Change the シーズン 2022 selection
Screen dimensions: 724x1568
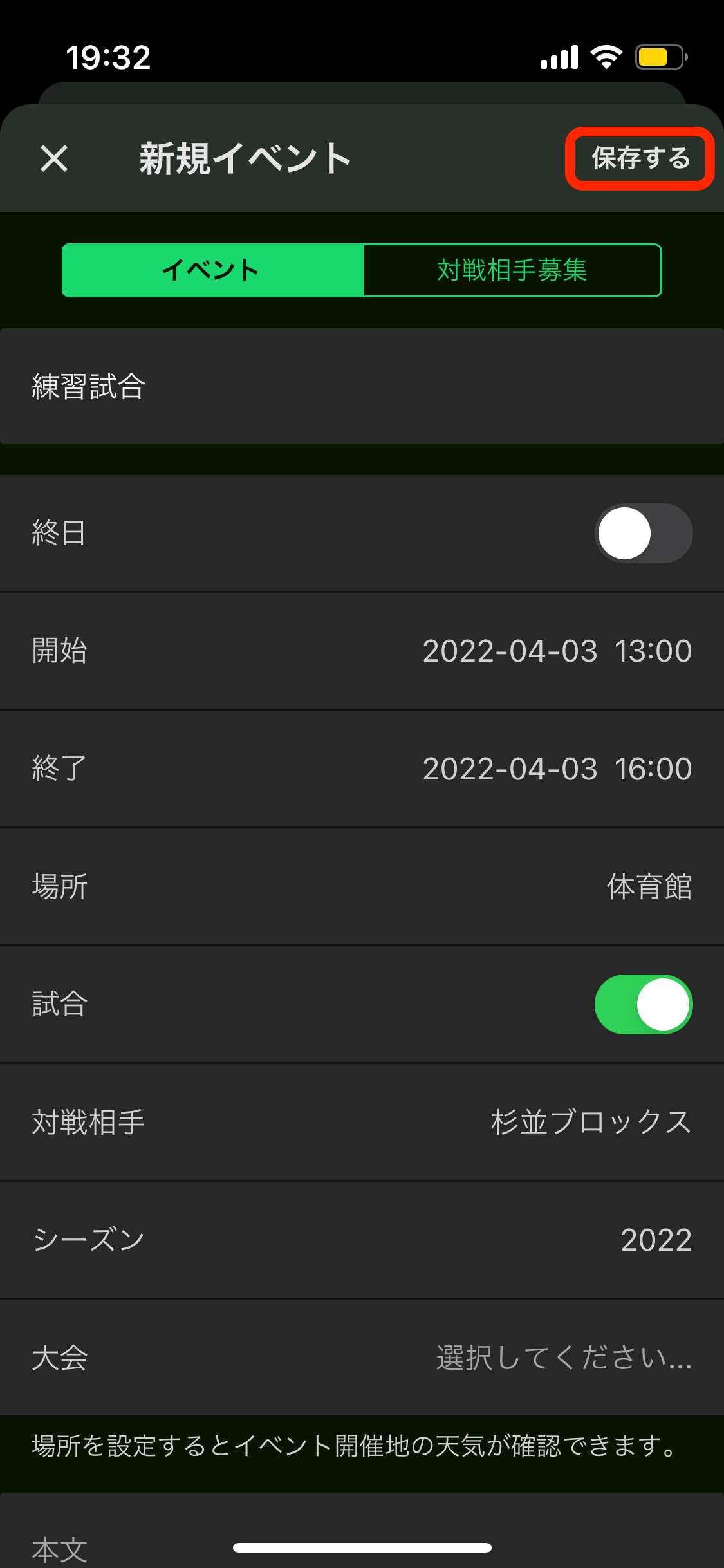[x=362, y=1240]
